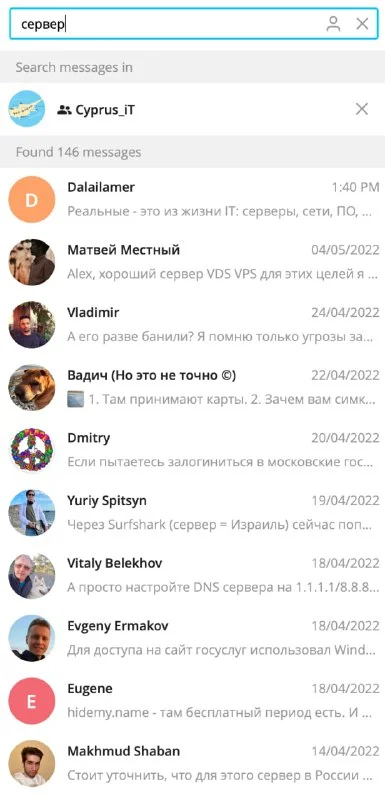View Vladimir's message from 24/04/2022
Image resolution: width=385 pixels, height=800 pixels.
(192, 324)
